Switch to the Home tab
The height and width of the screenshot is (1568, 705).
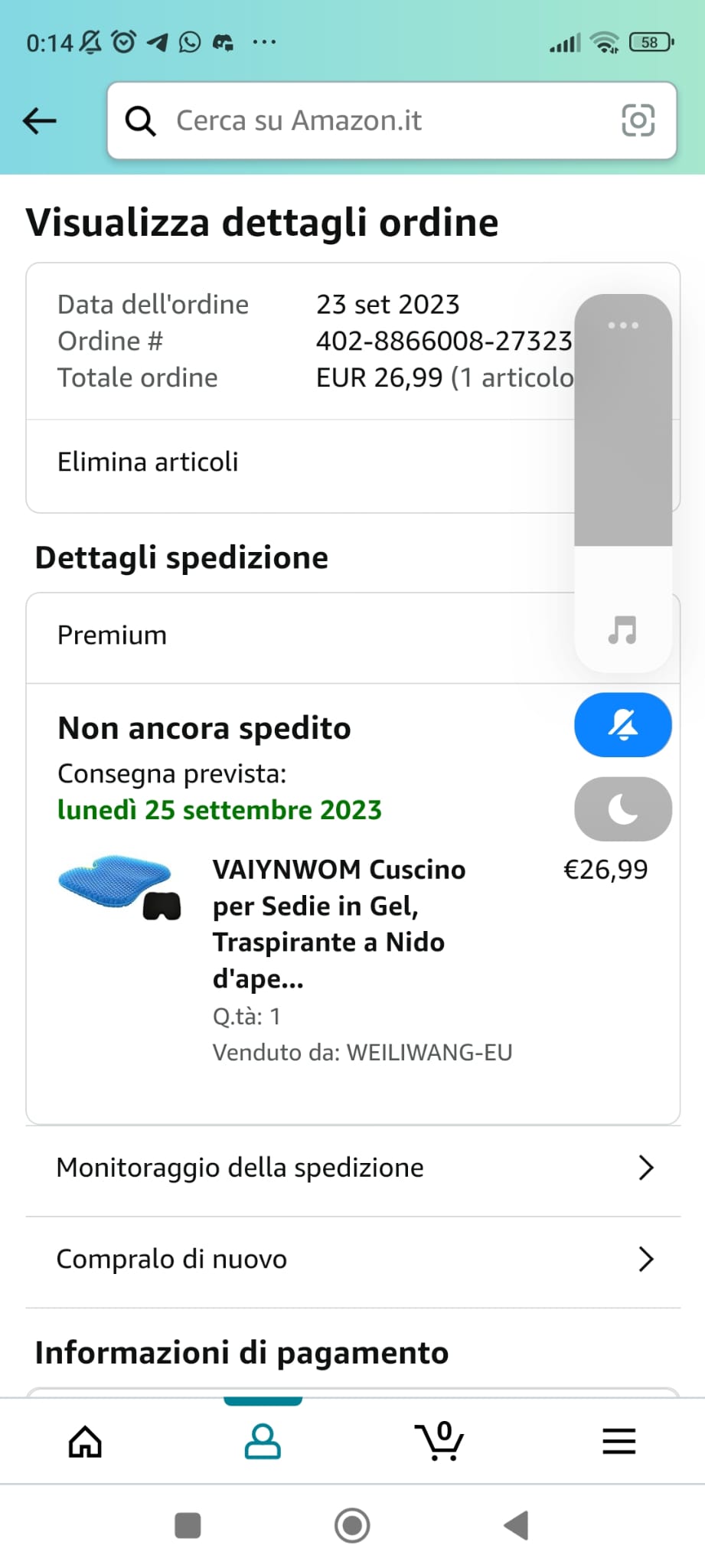[x=85, y=1442]
